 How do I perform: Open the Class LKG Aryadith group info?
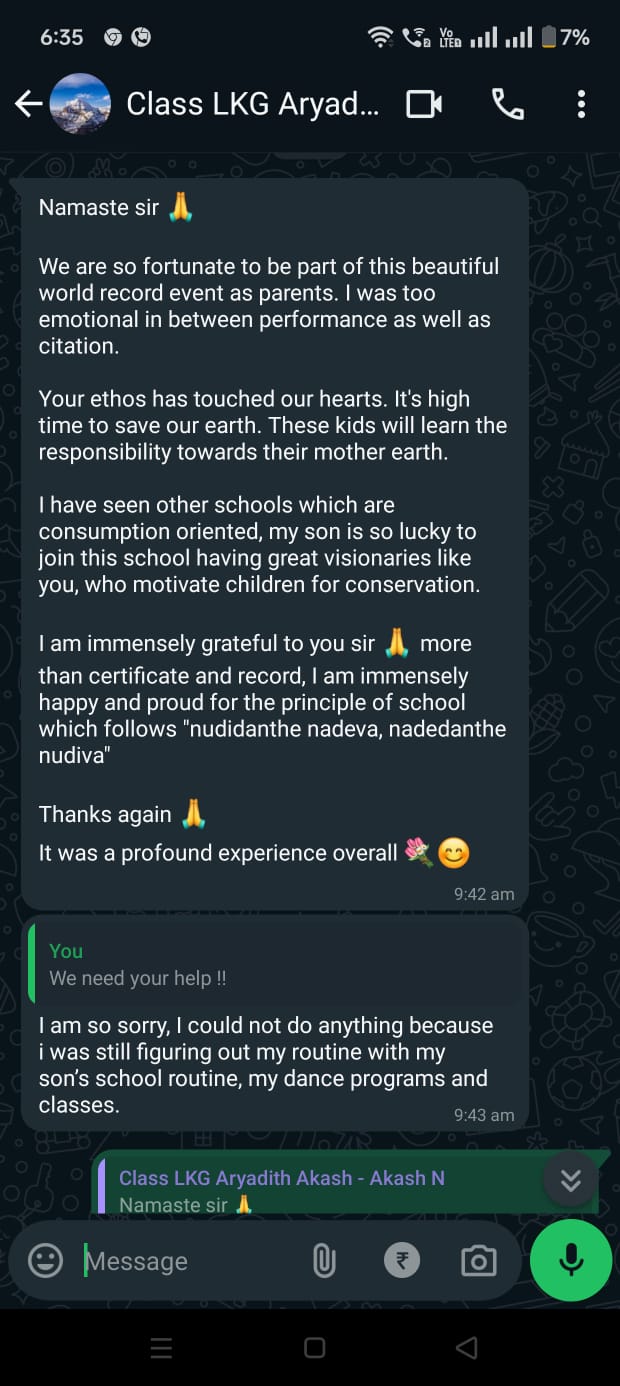(x=252, y=104)
